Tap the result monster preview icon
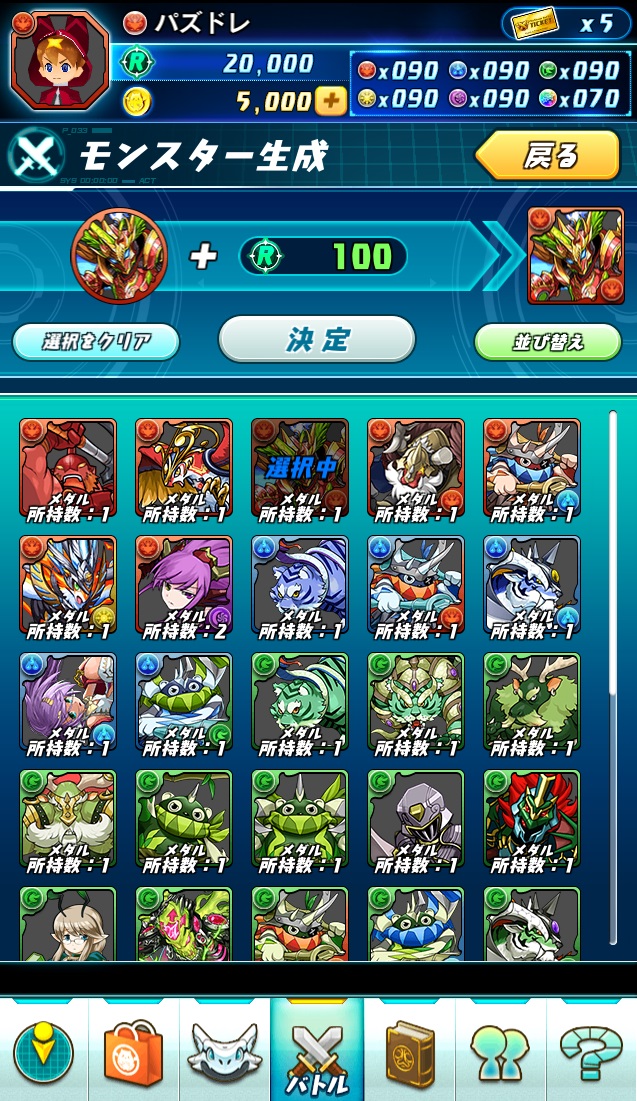The height and width of the screenshot is (1101, 637). [569, 256]
